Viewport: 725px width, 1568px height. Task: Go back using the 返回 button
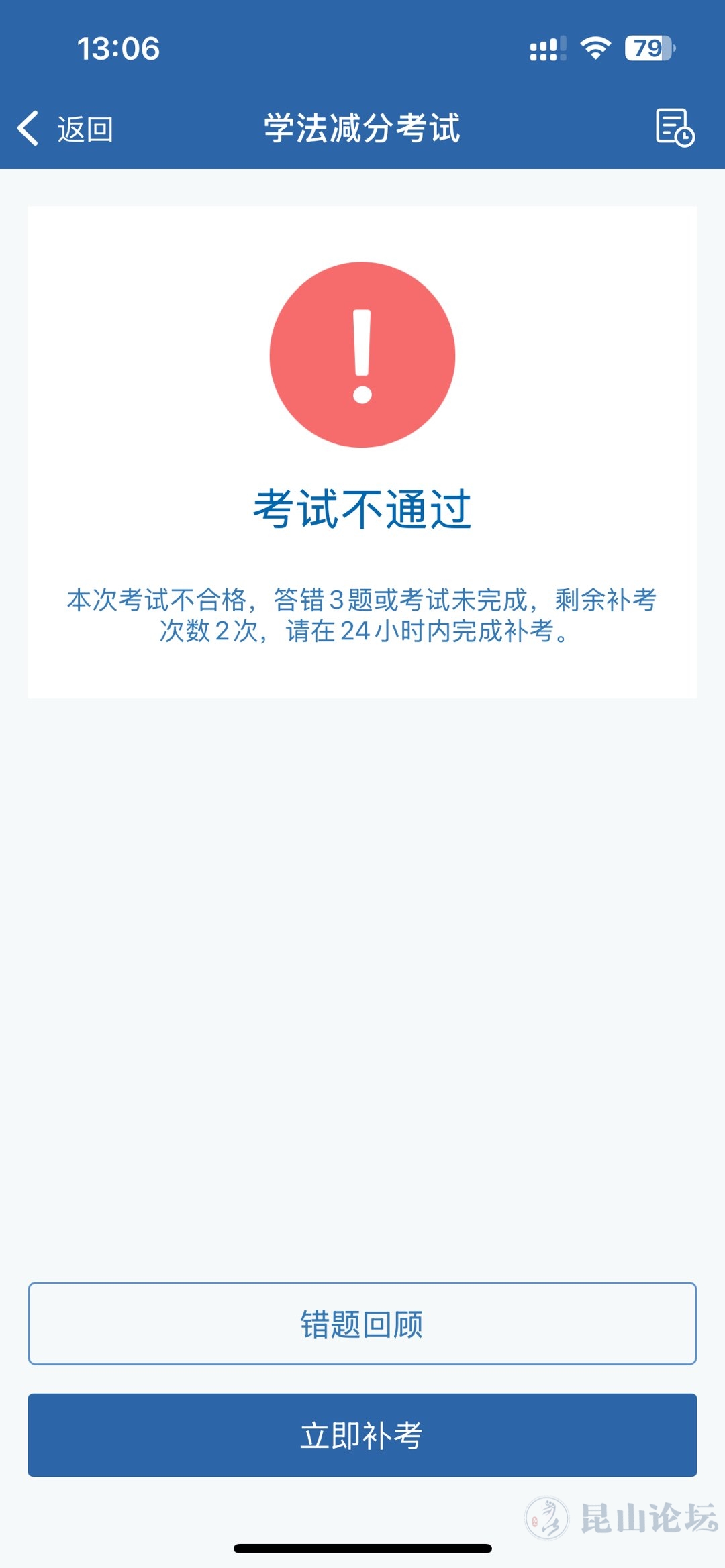tap(66, 128)
